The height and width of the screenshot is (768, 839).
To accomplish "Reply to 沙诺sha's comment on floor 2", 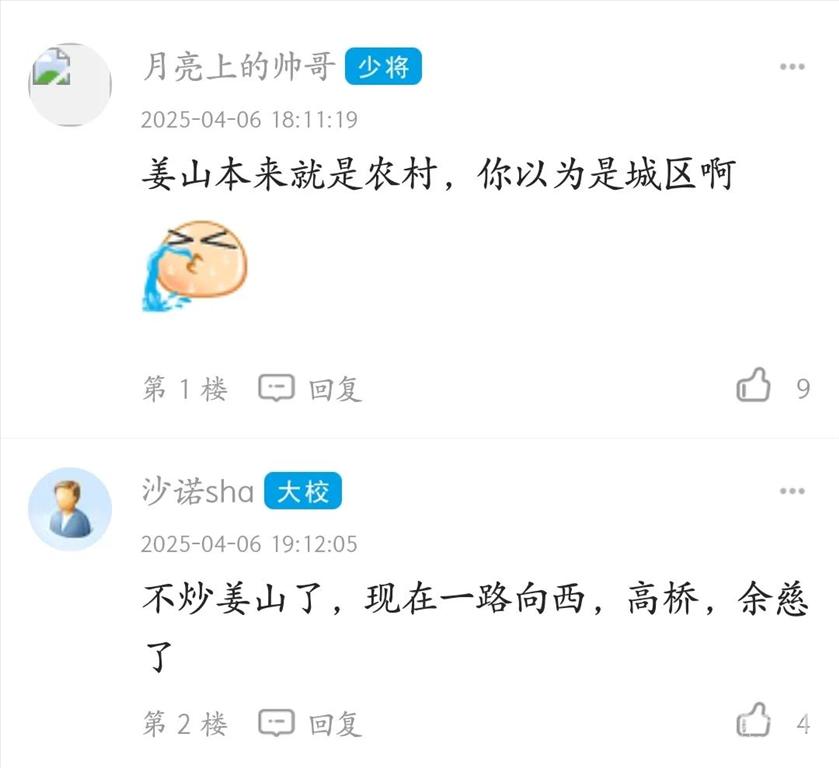I will pyautogui.click(x=310, y=723).
